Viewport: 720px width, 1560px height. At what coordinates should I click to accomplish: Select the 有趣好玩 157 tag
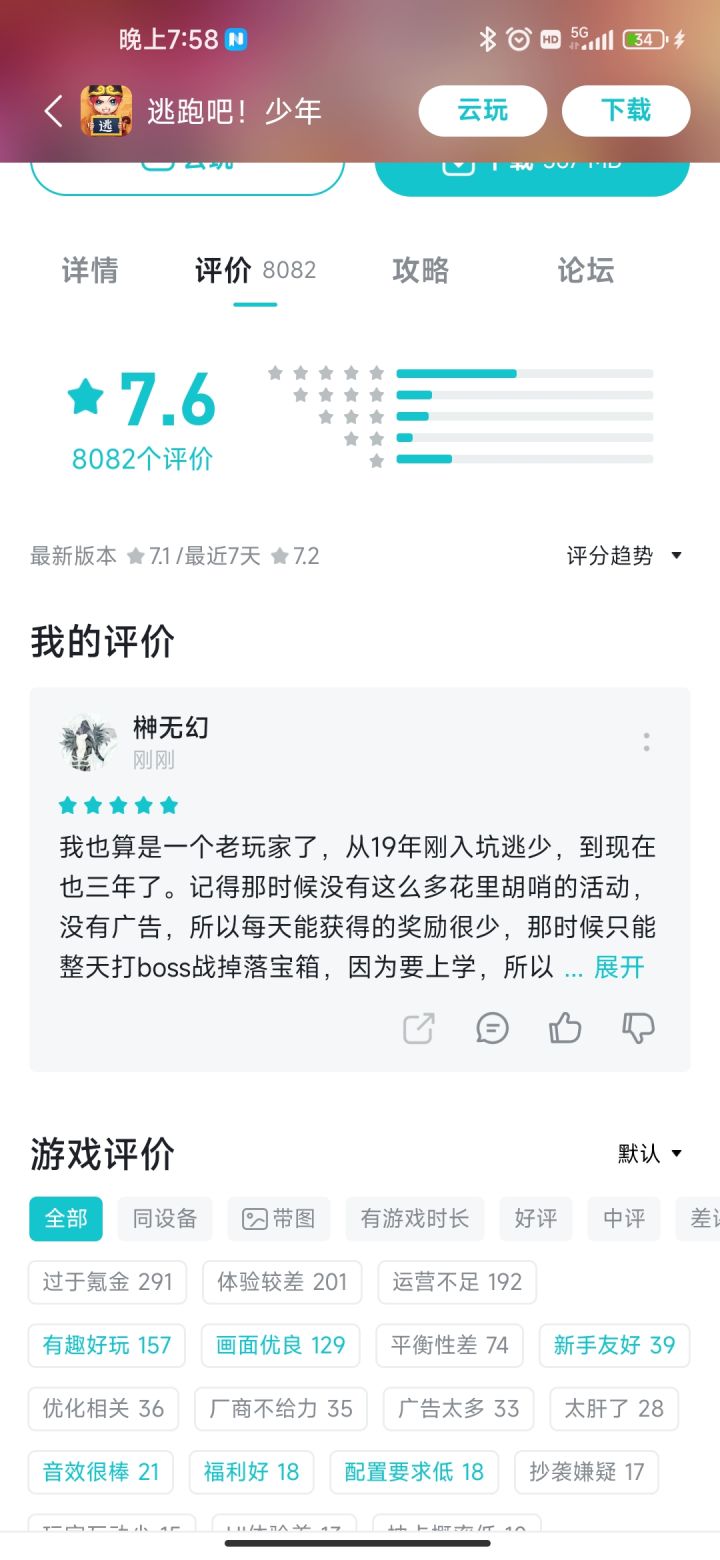click(x=107, y=1345)
